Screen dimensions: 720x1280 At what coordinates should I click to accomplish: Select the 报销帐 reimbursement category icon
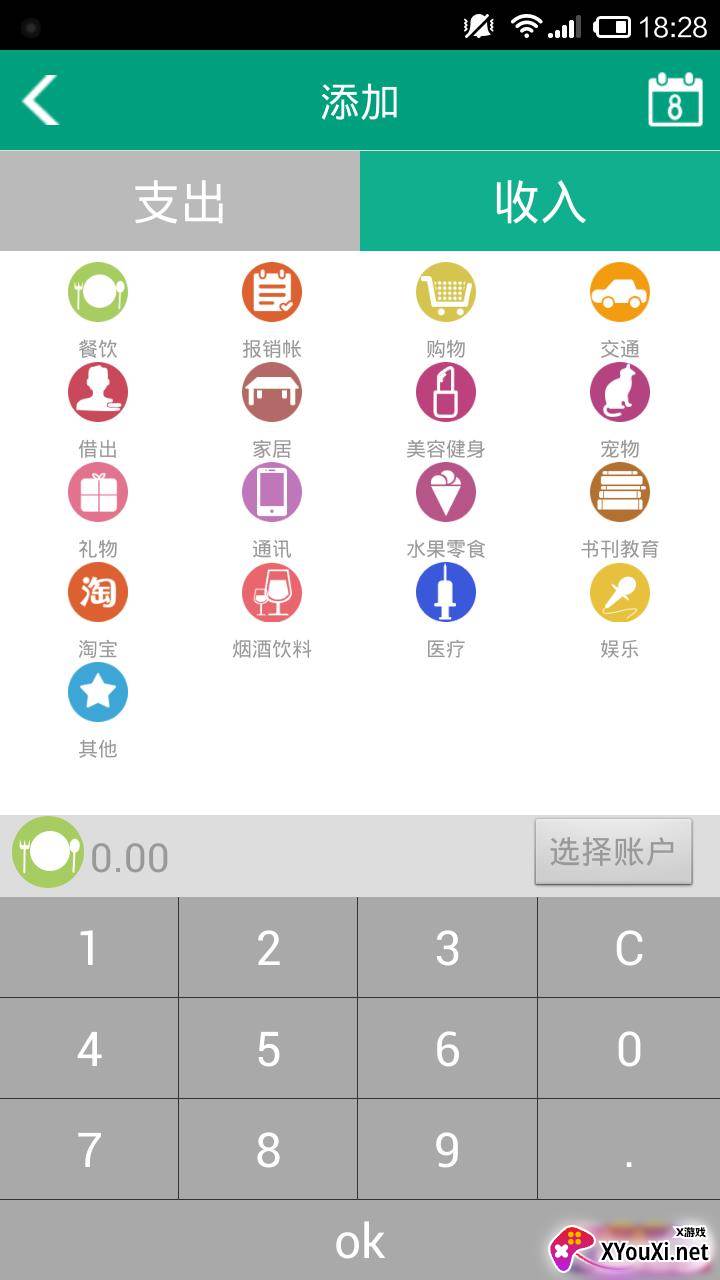[271, 291]
